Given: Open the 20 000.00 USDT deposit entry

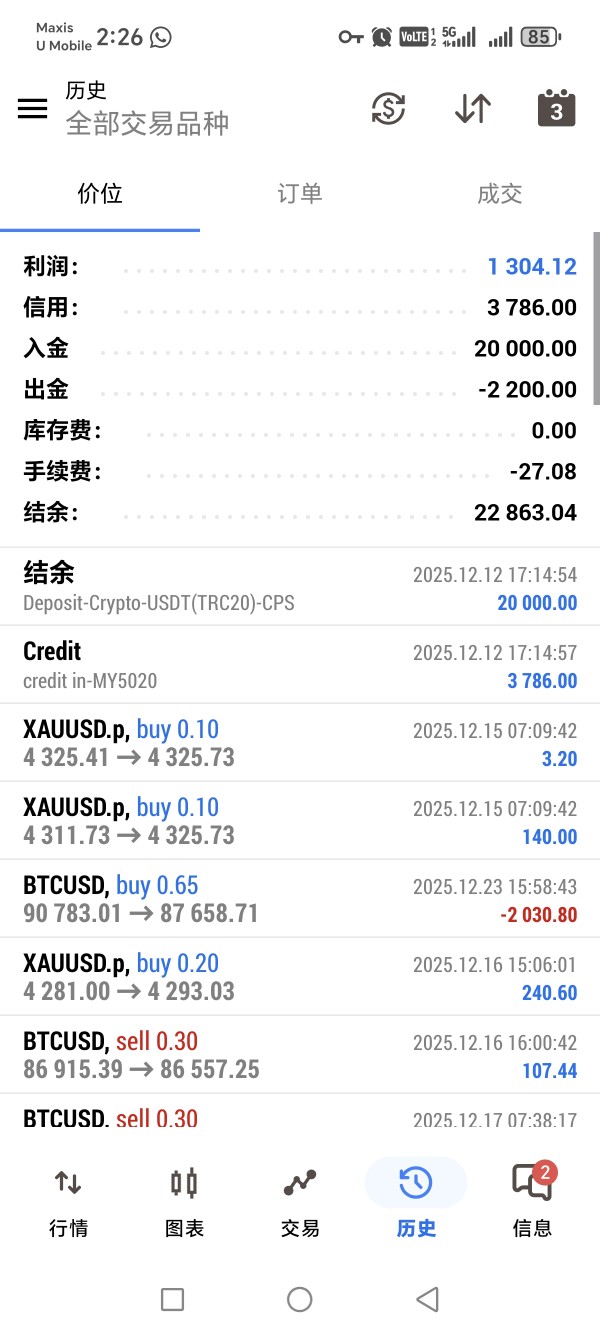Looking at the screenshot, I should 300,587.
